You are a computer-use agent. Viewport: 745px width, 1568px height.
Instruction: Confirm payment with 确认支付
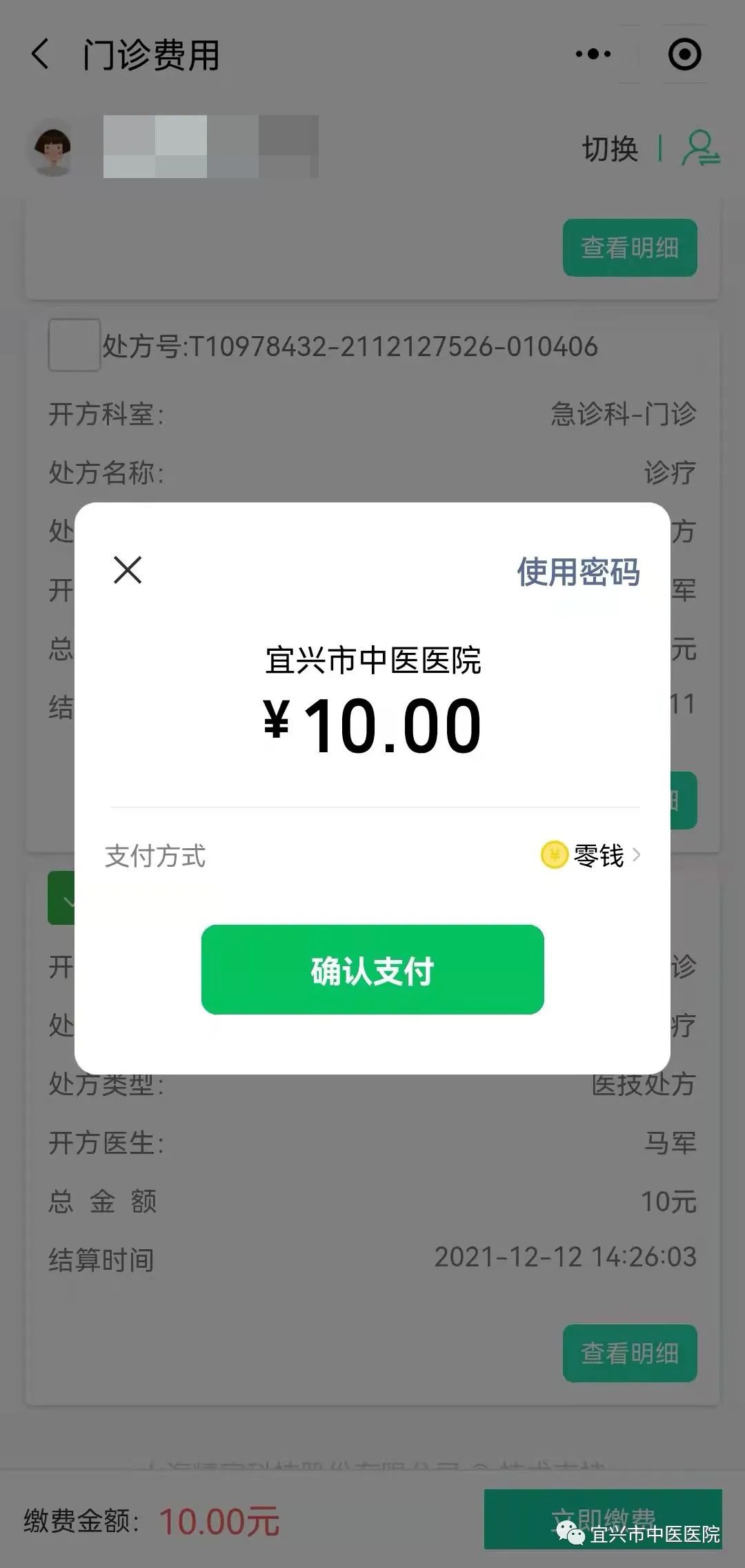tap(372, 970)
